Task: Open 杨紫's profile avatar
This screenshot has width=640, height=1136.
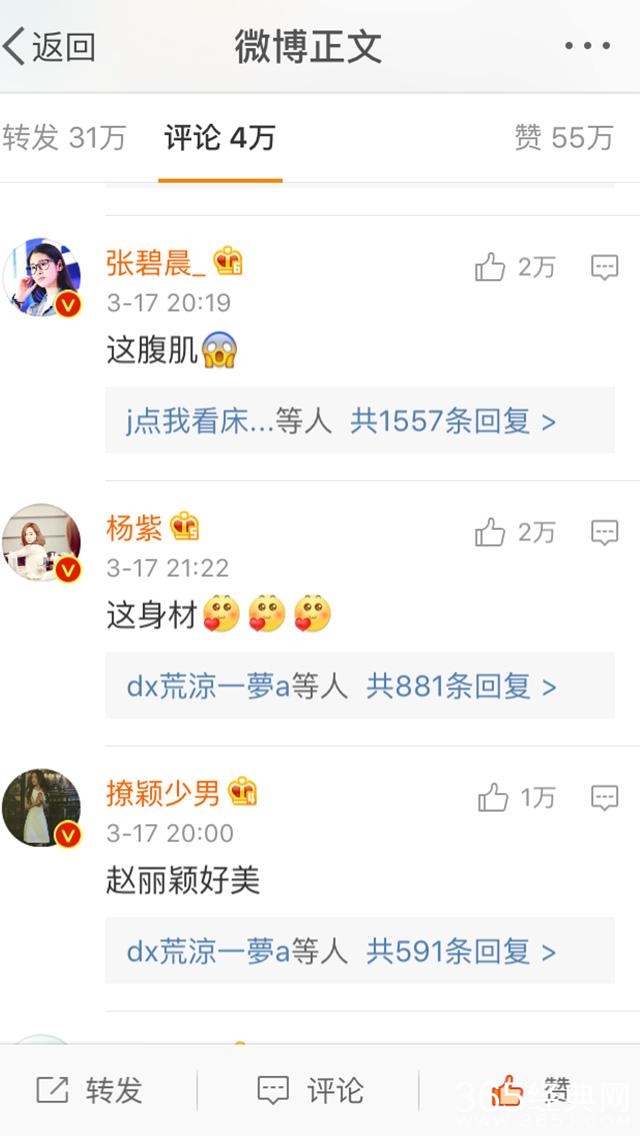Action: 42,542
